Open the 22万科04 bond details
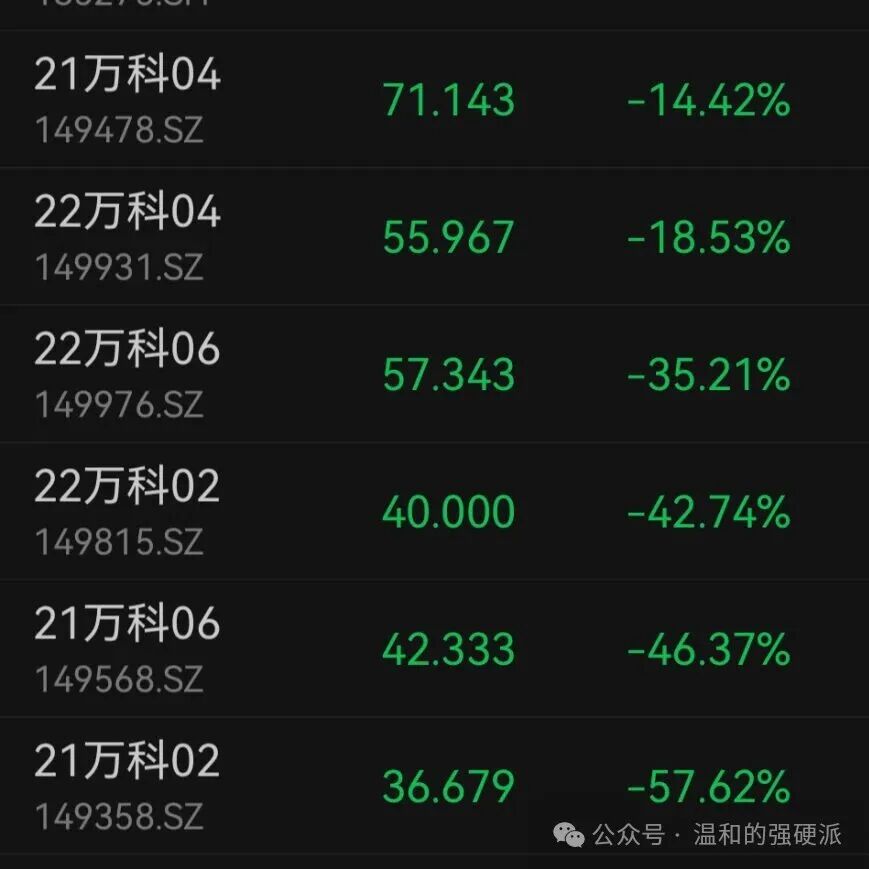 434,236
